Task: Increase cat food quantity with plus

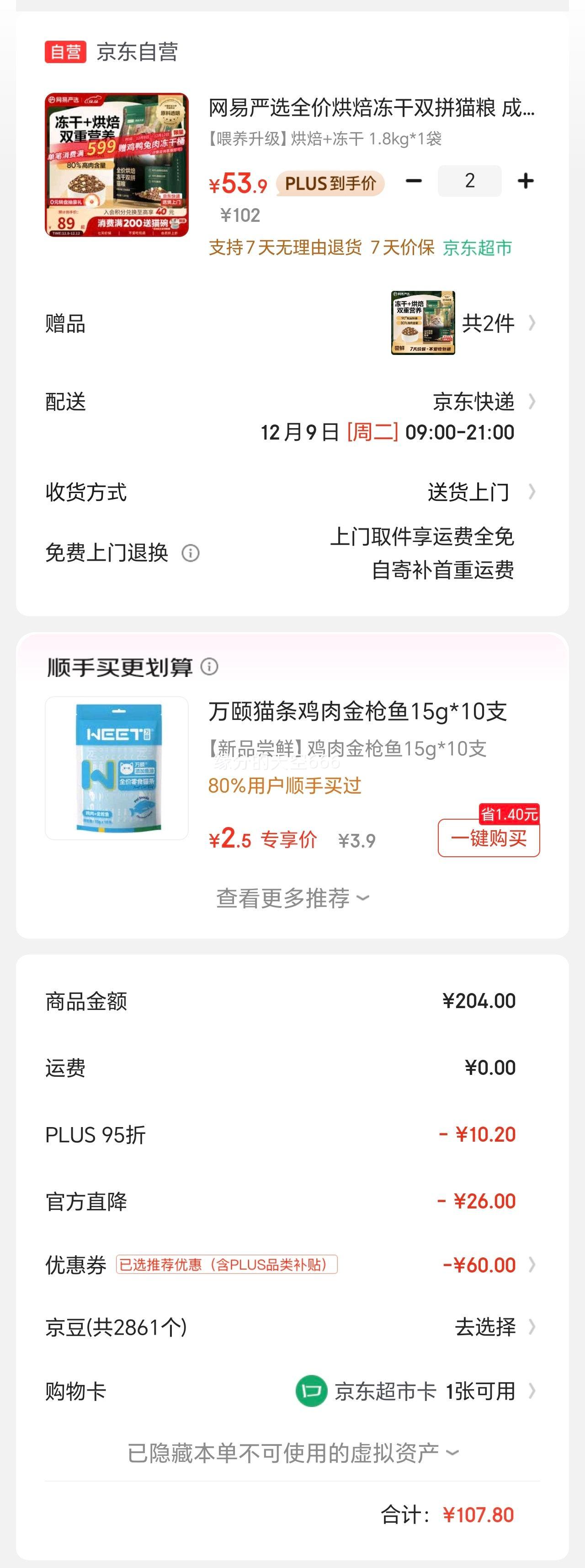Action: coord(526,181)
